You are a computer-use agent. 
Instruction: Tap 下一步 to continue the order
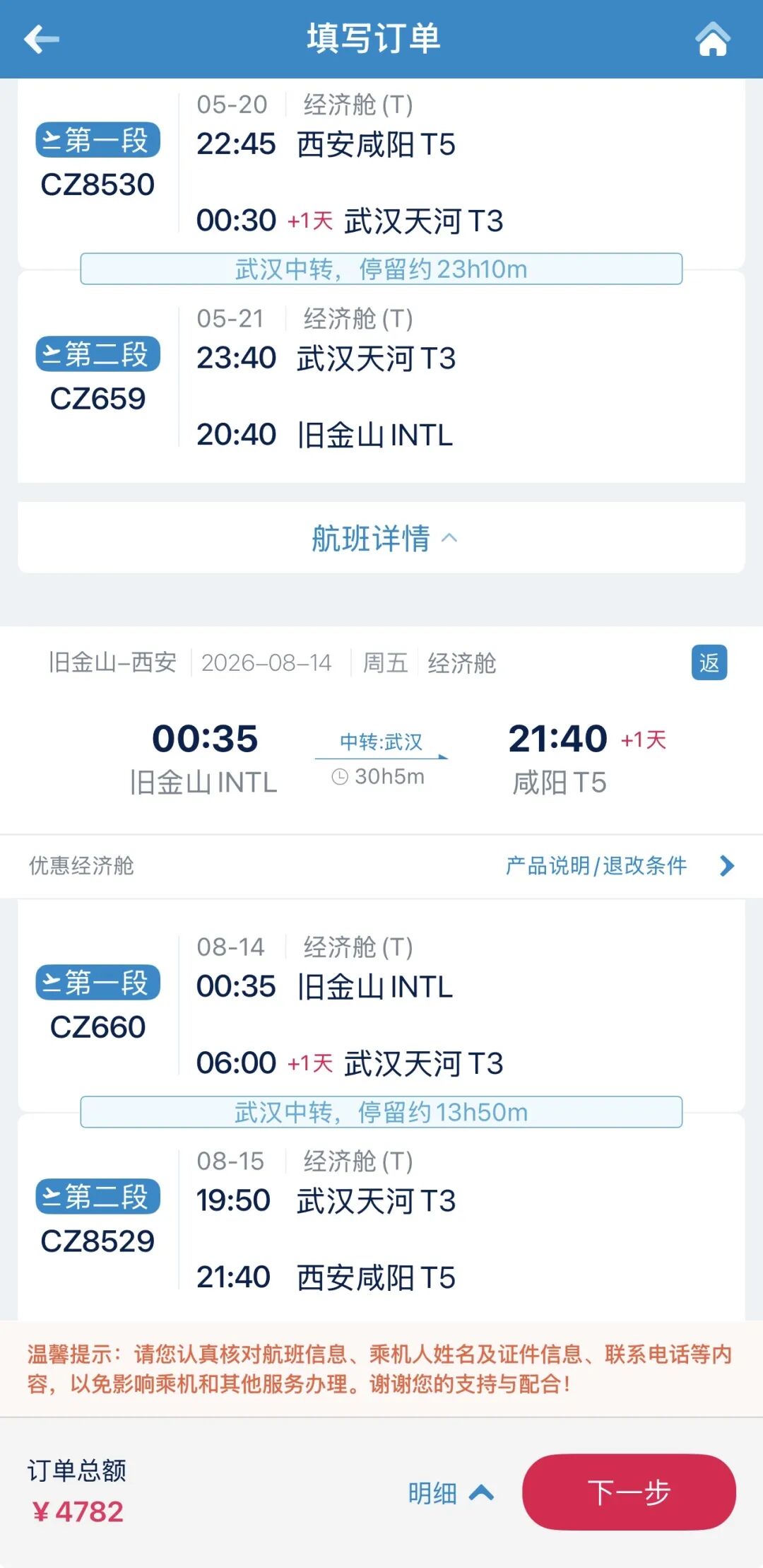pyautogui.click(x=629, y=1492)
